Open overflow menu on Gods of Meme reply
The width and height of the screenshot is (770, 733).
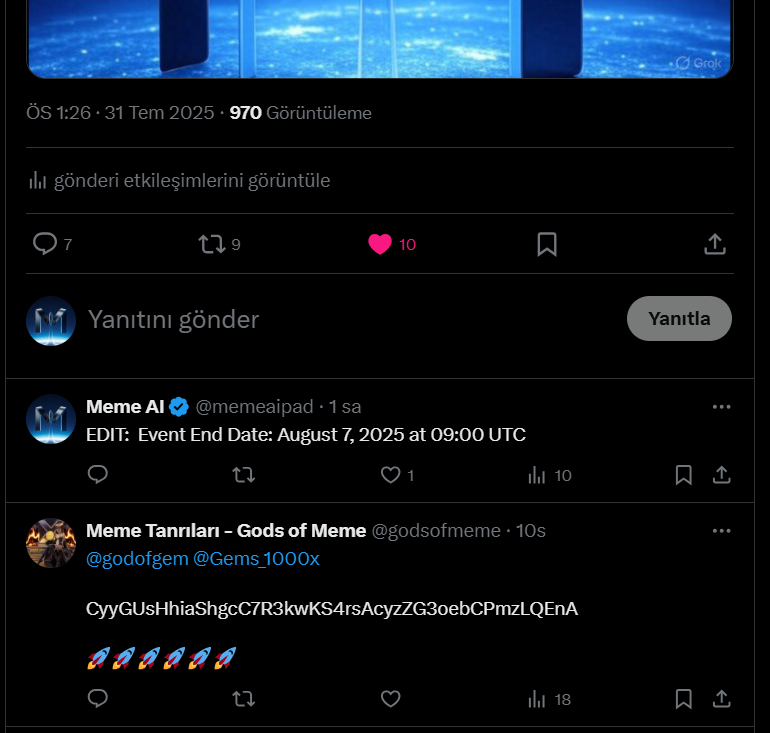[x=722, y=531]
